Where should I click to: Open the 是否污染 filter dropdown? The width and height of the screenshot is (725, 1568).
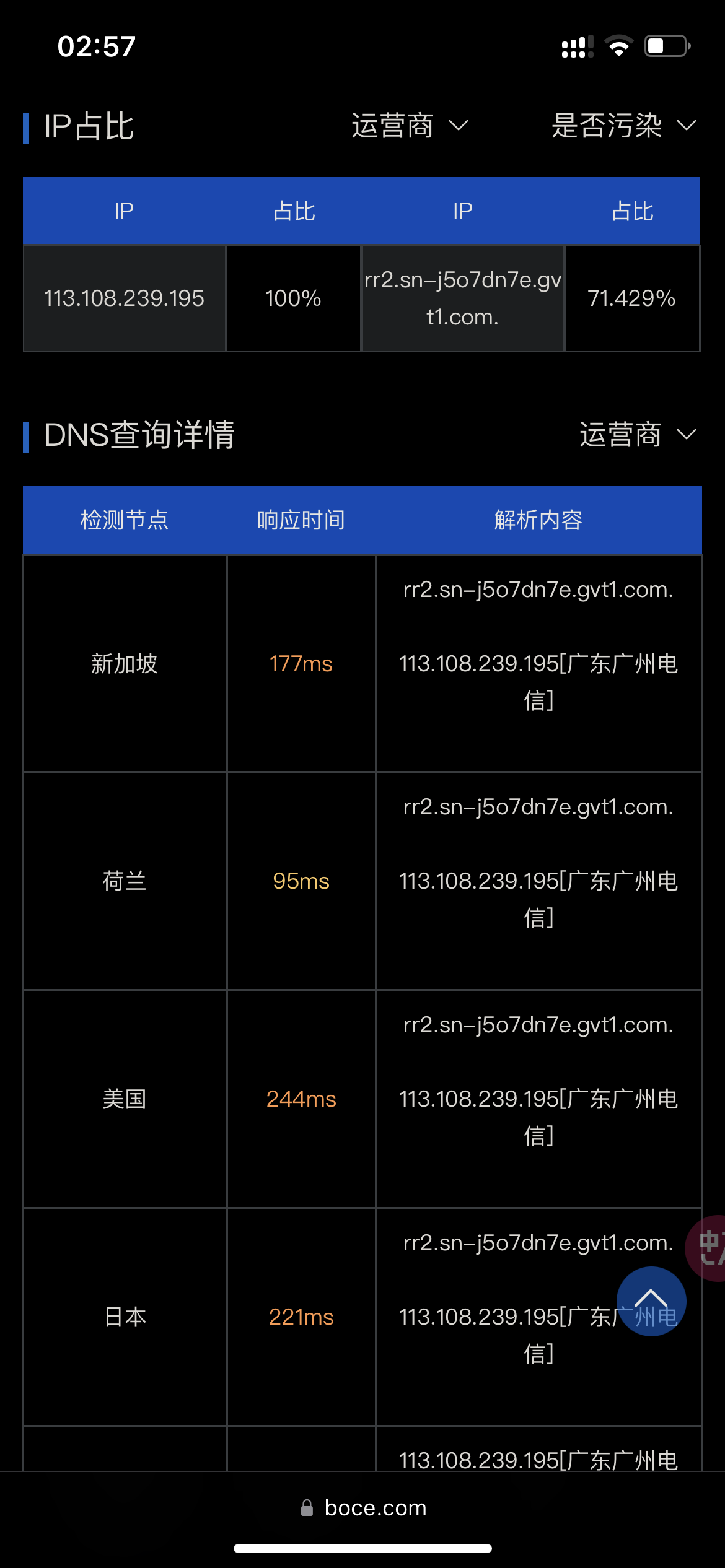coord(623,126)
